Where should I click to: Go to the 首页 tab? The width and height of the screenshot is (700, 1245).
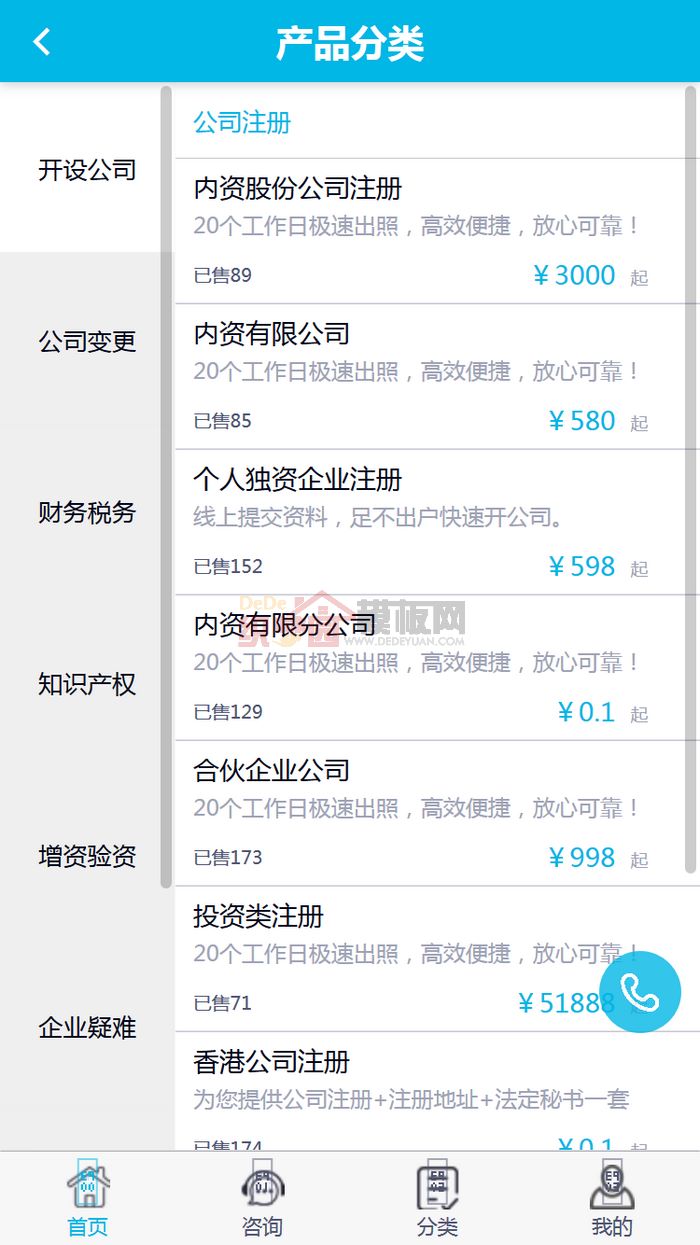(x=87, y=1199)
